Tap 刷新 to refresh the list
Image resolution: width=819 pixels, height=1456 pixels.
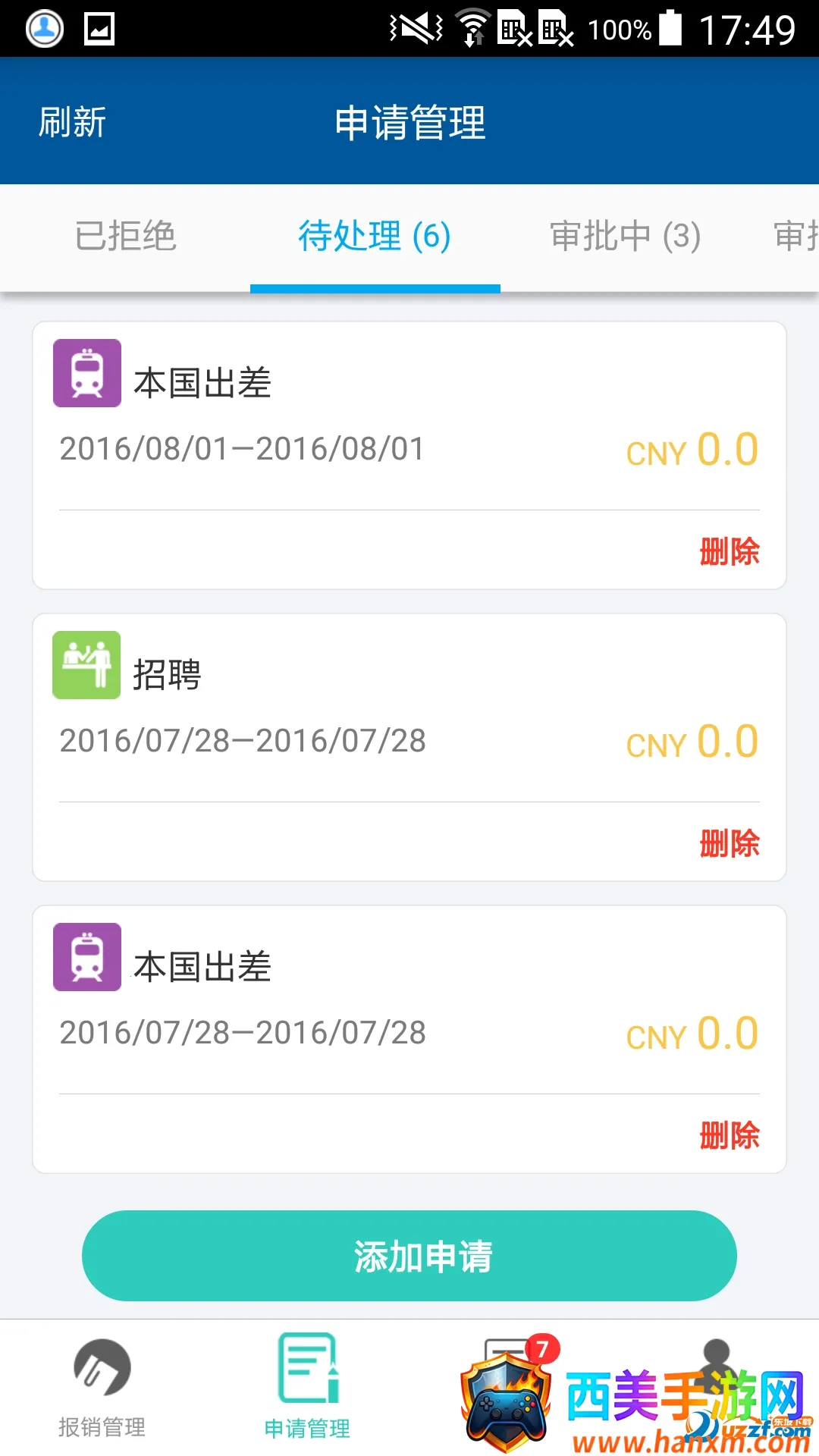(x=72, y=122)
